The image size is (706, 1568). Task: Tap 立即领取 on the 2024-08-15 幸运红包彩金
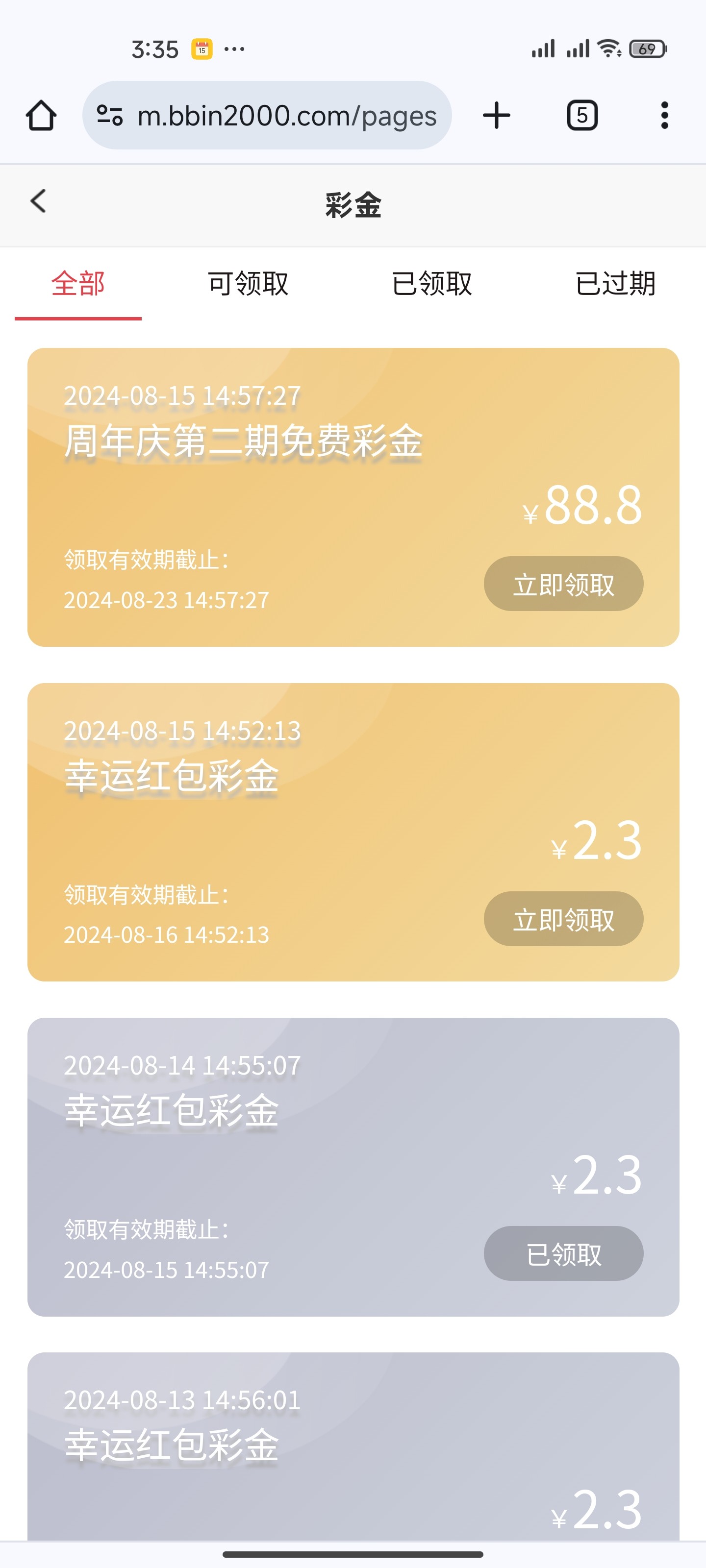coord(563,919)
